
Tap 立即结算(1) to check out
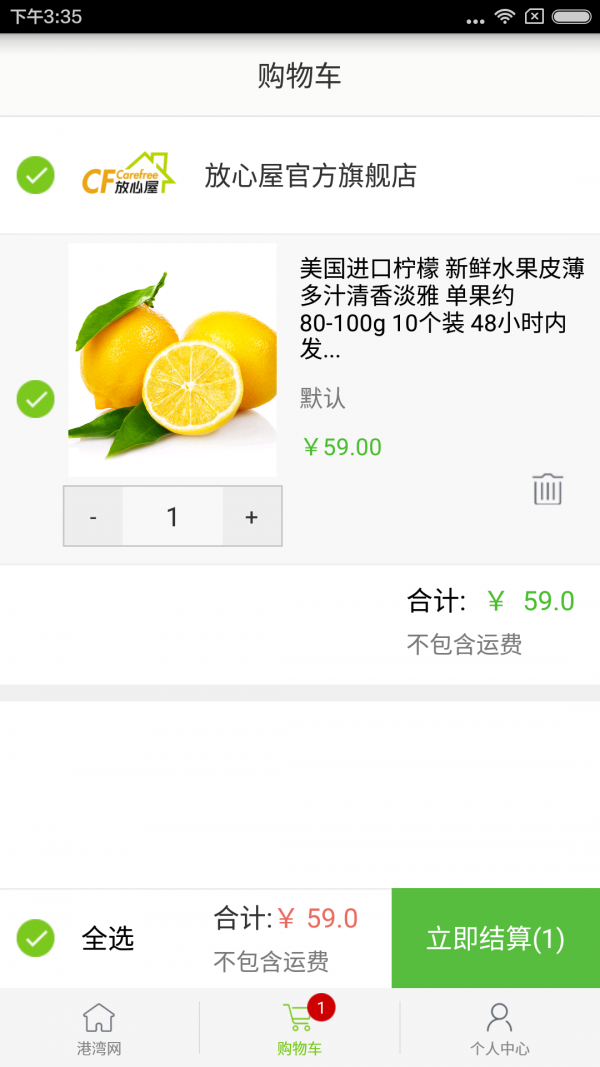[495, 938]
